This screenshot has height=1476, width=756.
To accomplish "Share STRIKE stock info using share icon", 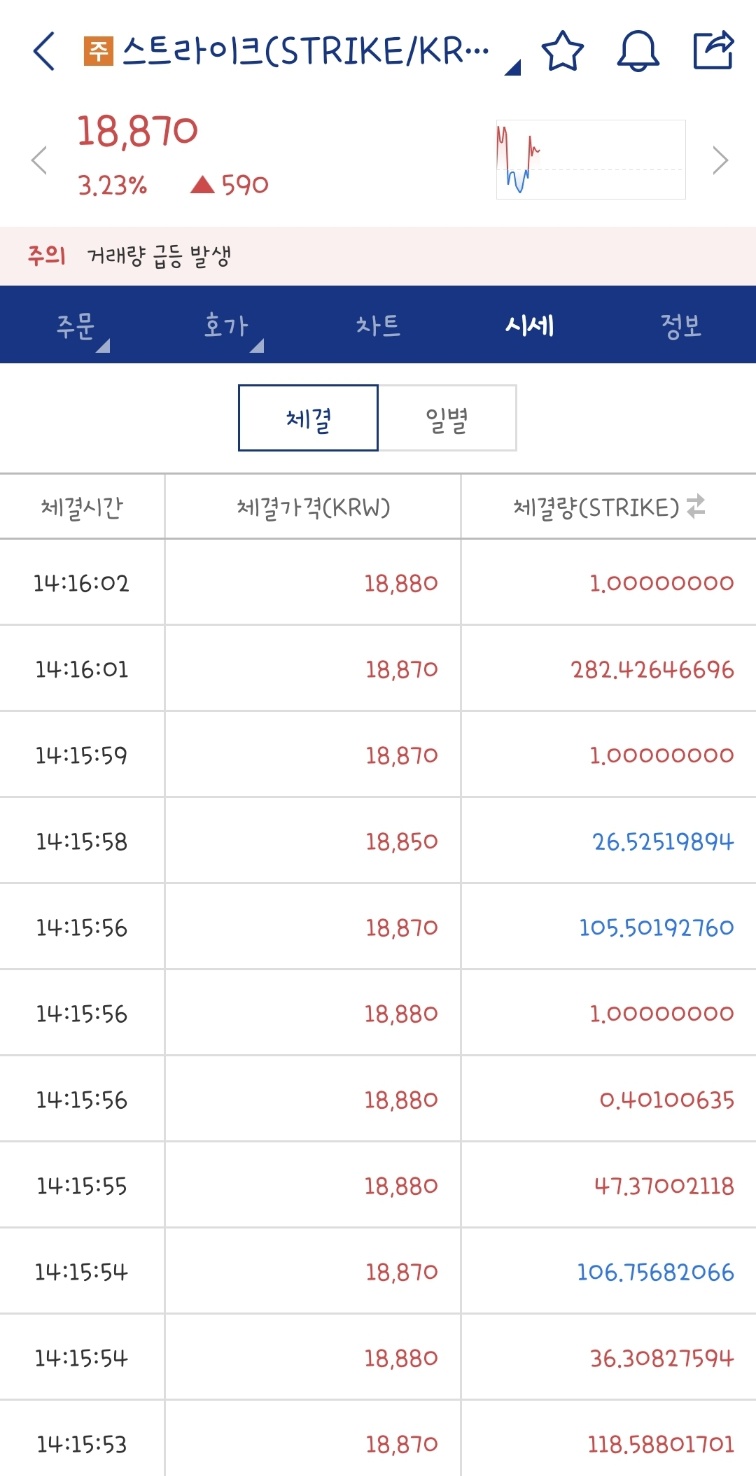I will pyautogui.click(x=716, y=51).
